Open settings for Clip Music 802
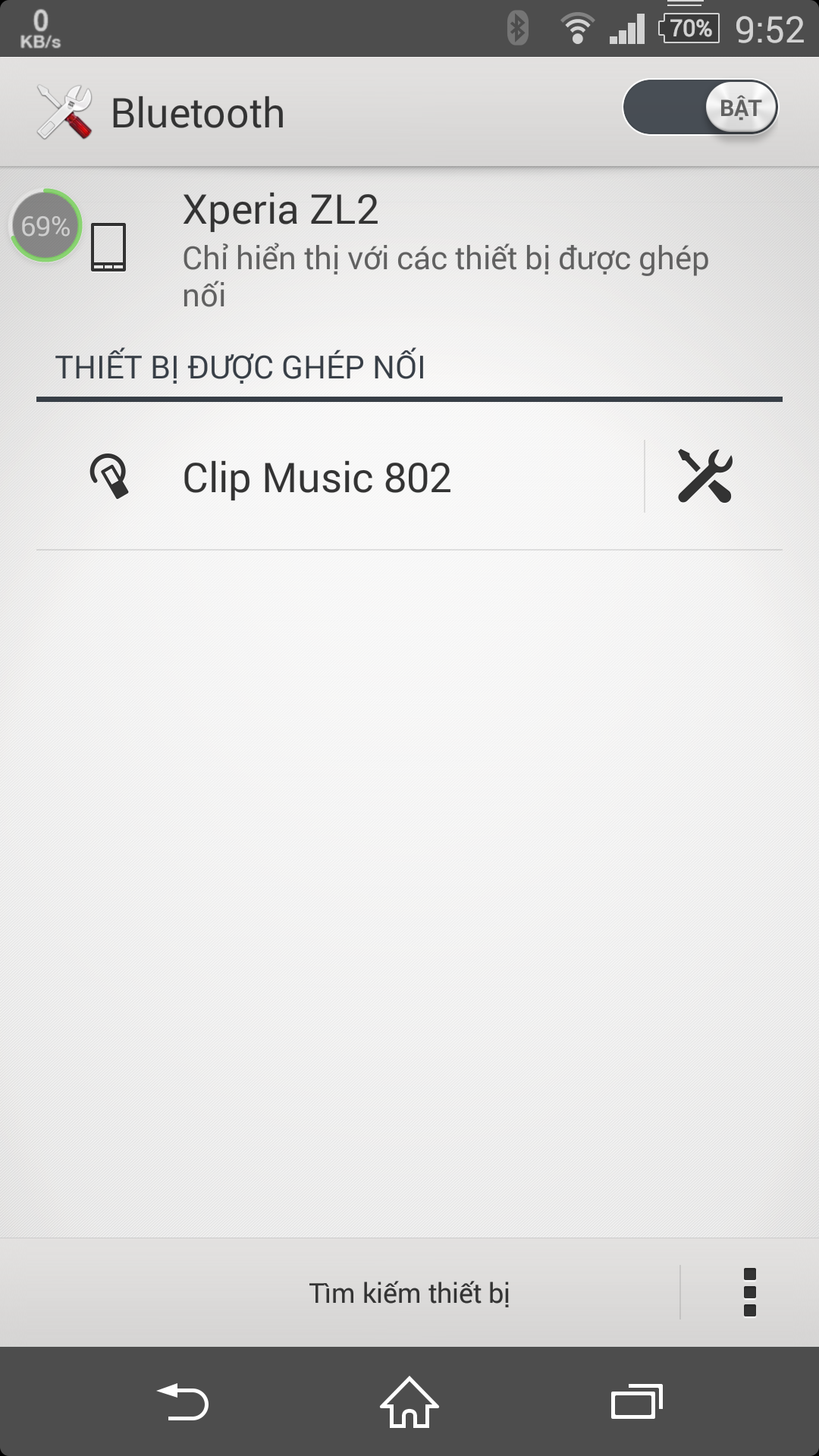The width and height of the screenshot is (819, 1456). pos(705,477)
